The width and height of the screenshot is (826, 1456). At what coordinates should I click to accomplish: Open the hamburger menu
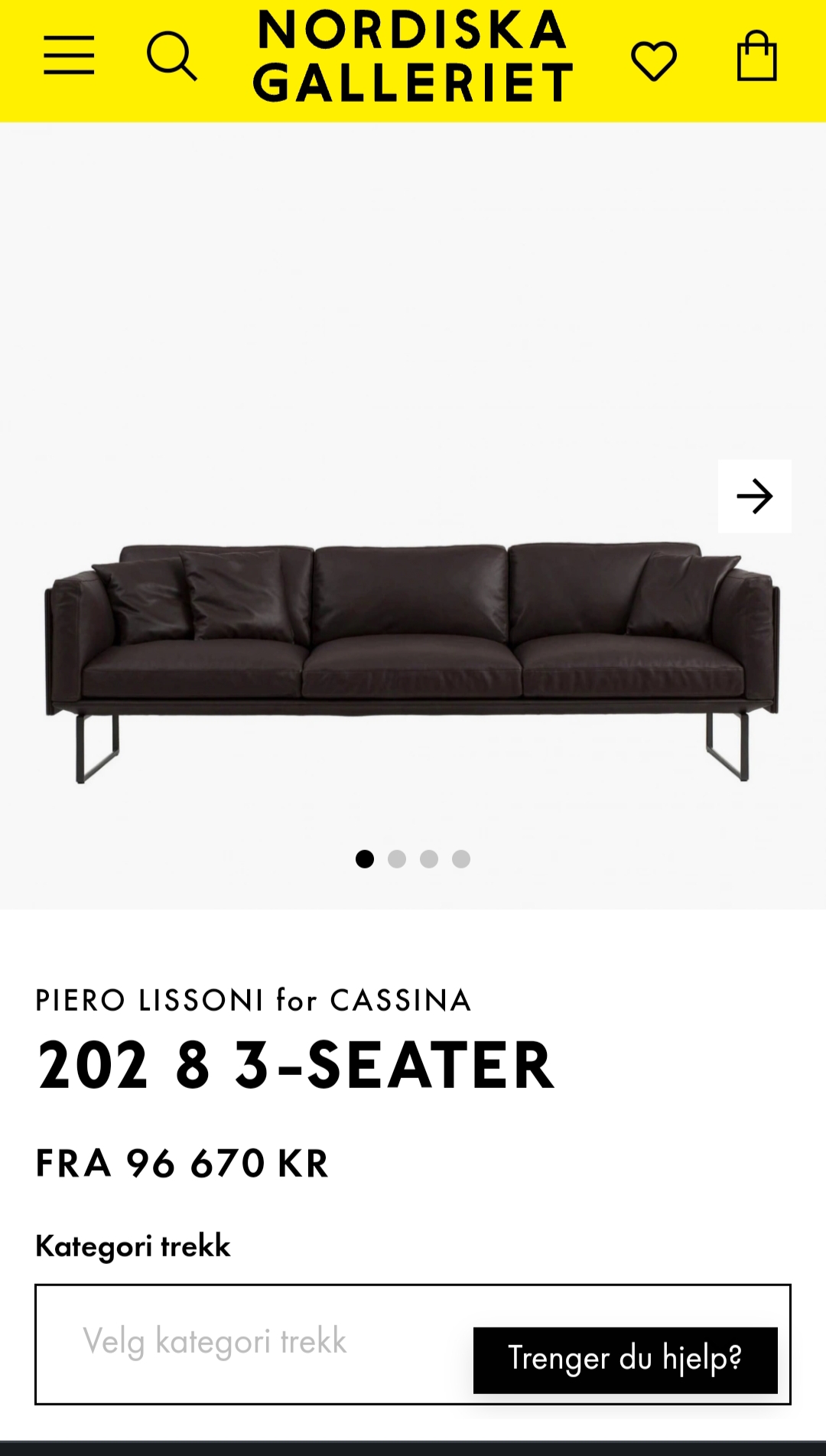coord(69,55)
